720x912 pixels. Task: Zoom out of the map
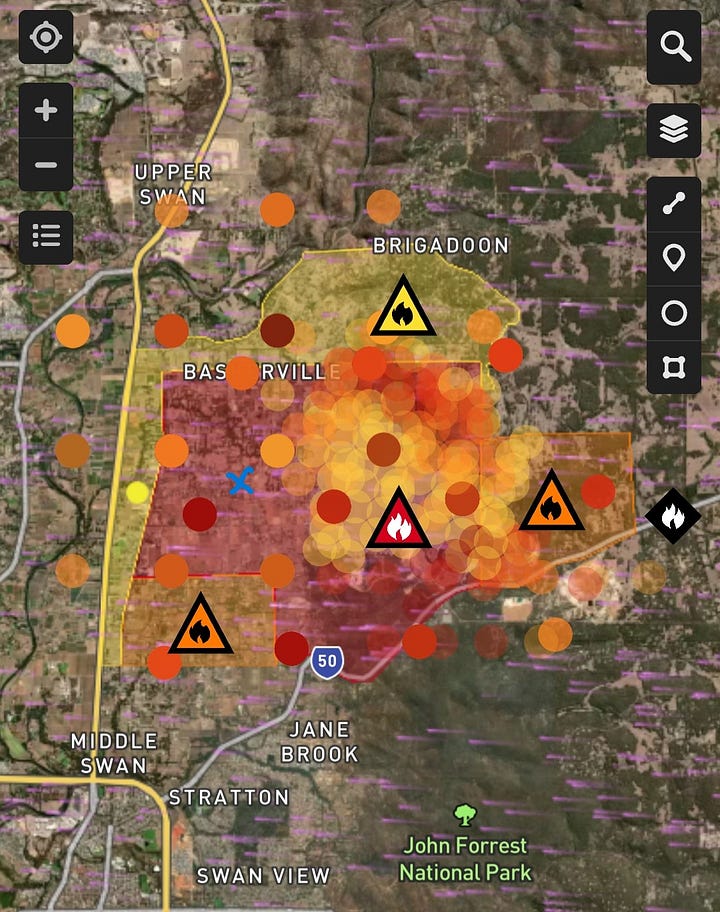tap(46, 164)
